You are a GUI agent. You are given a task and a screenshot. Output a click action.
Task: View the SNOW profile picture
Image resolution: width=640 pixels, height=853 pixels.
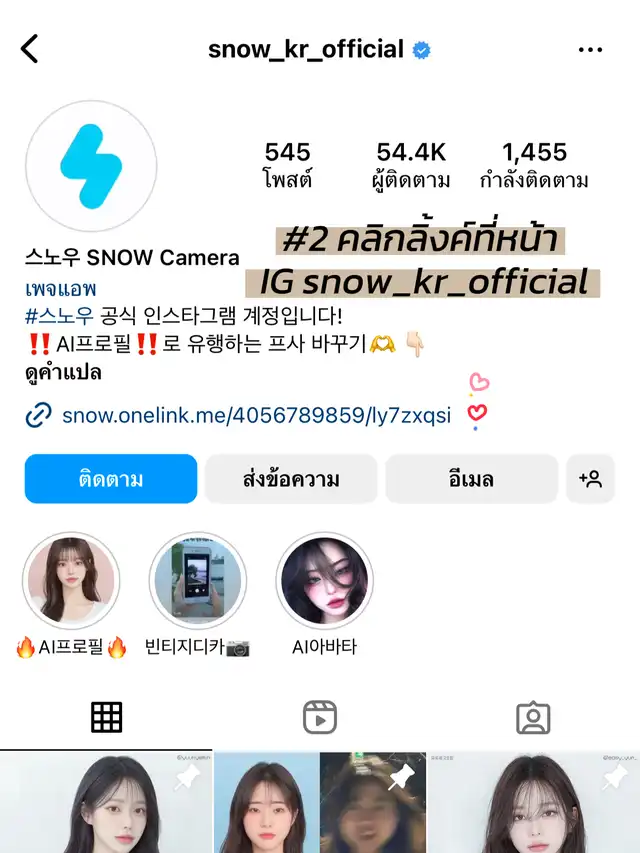(90, 166)
